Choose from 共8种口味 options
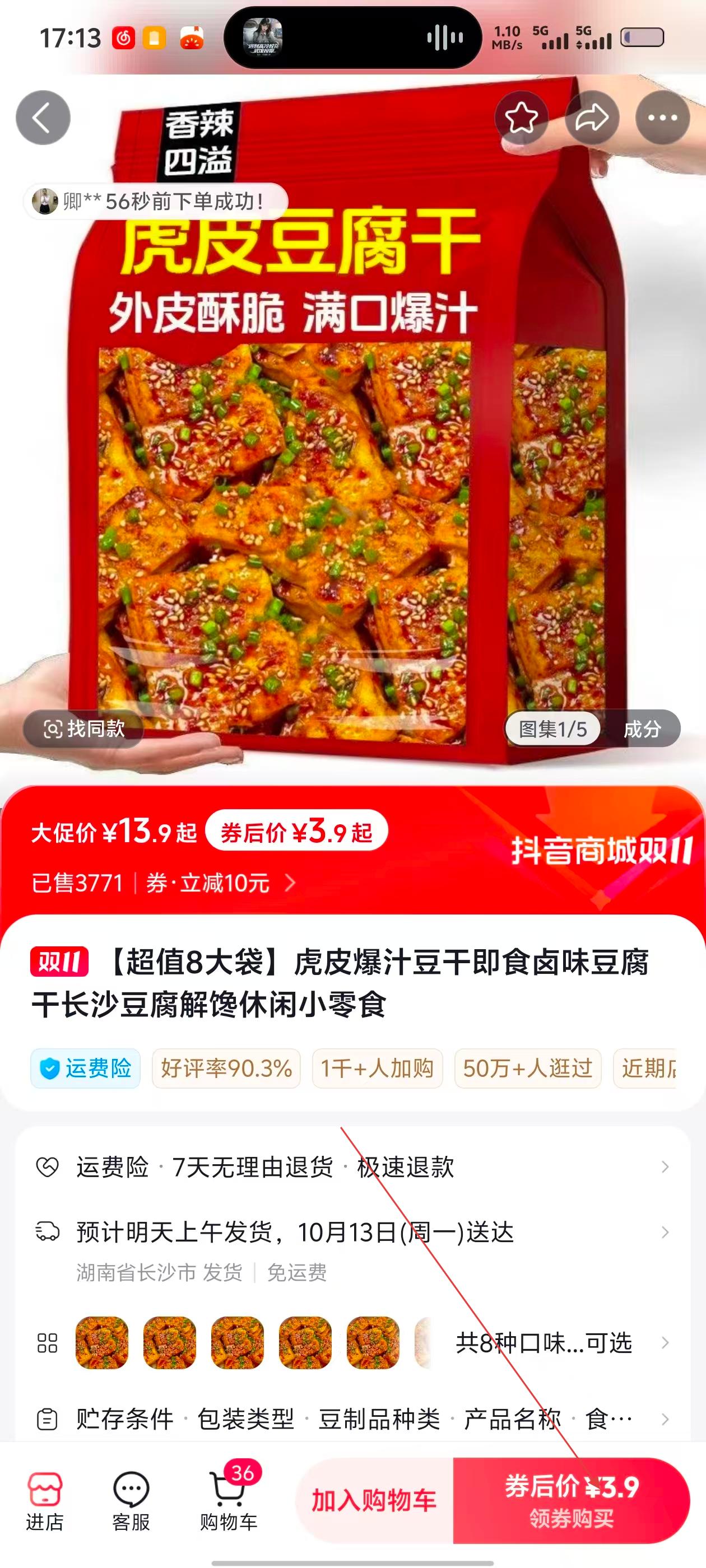This screenshot has width=706, height=1568. pyautogui.click(x=544, y=1343)
